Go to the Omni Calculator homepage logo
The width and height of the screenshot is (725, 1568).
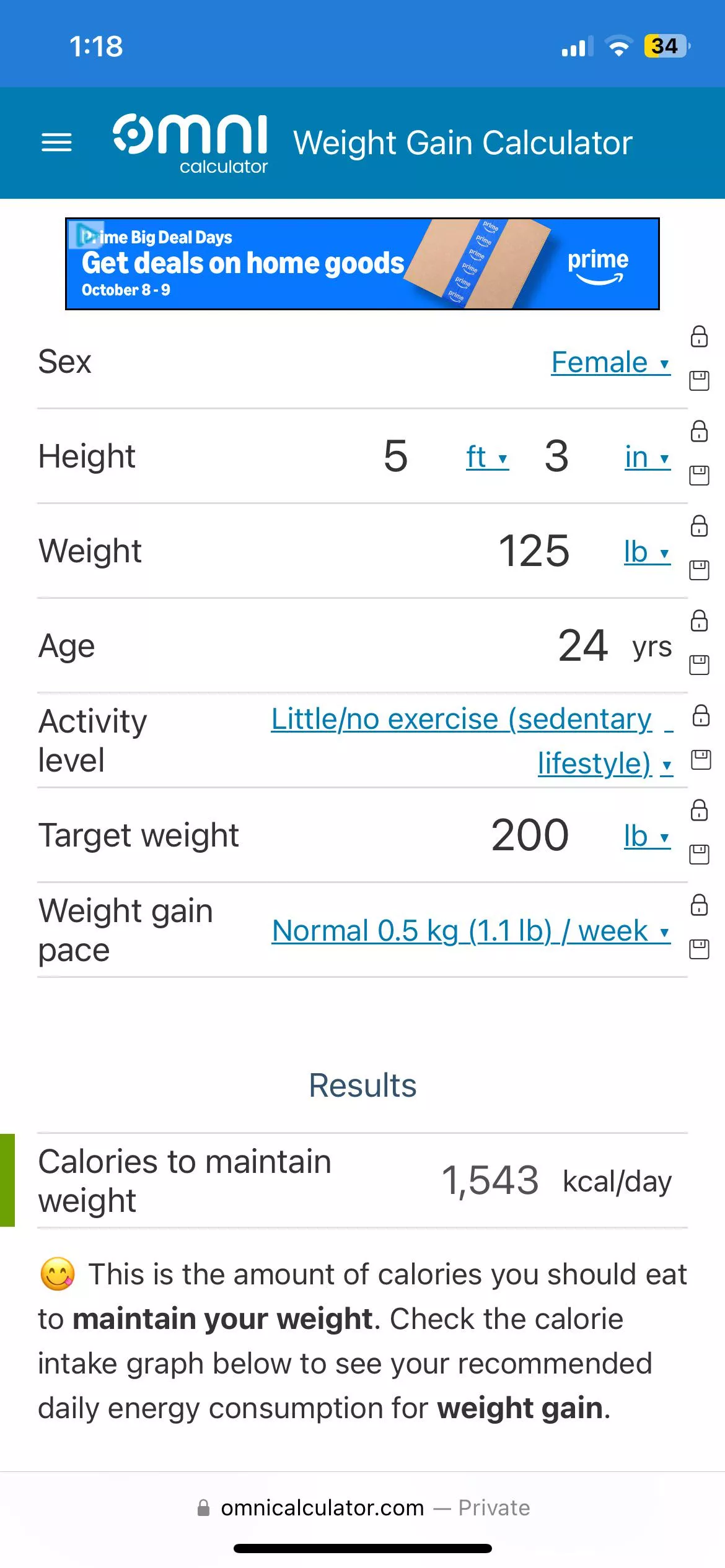(190, 142)
